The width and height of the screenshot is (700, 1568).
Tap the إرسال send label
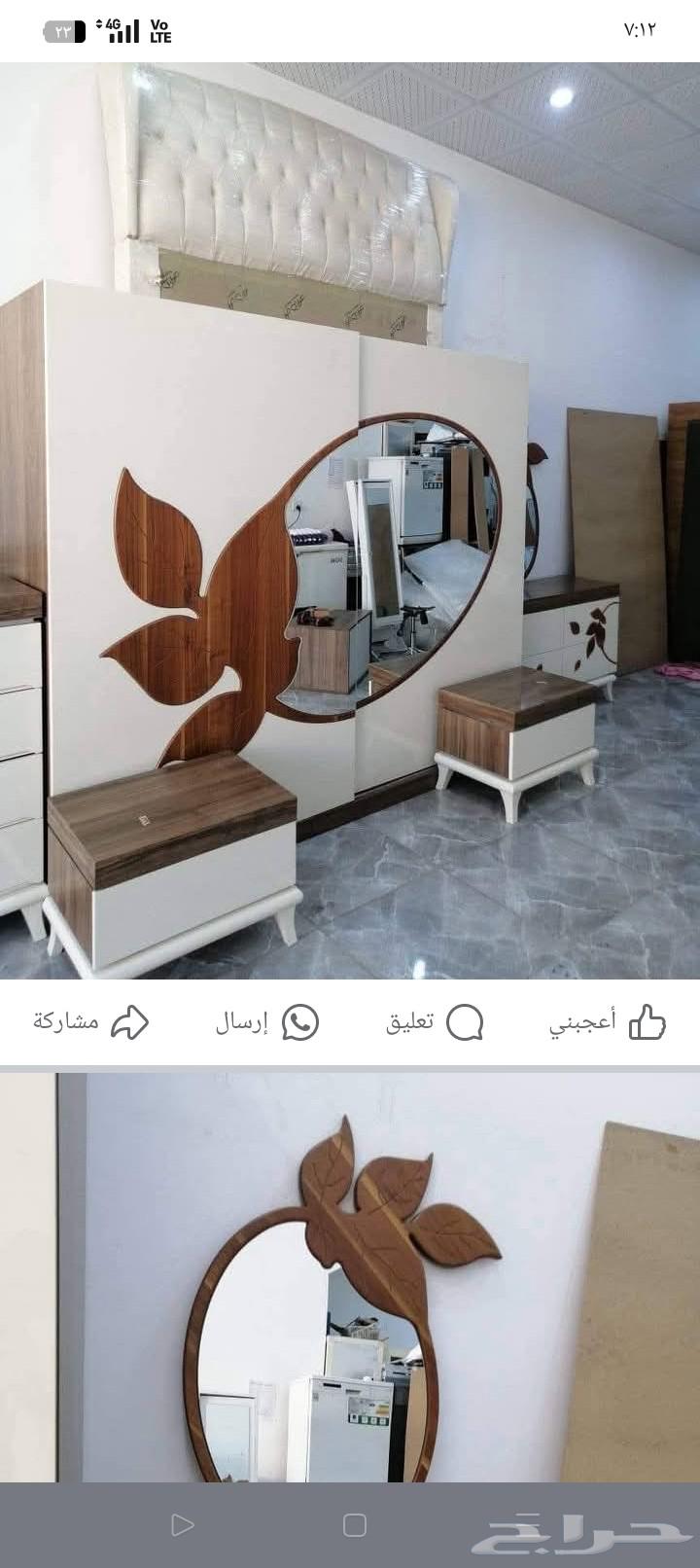click(246, 1019)
